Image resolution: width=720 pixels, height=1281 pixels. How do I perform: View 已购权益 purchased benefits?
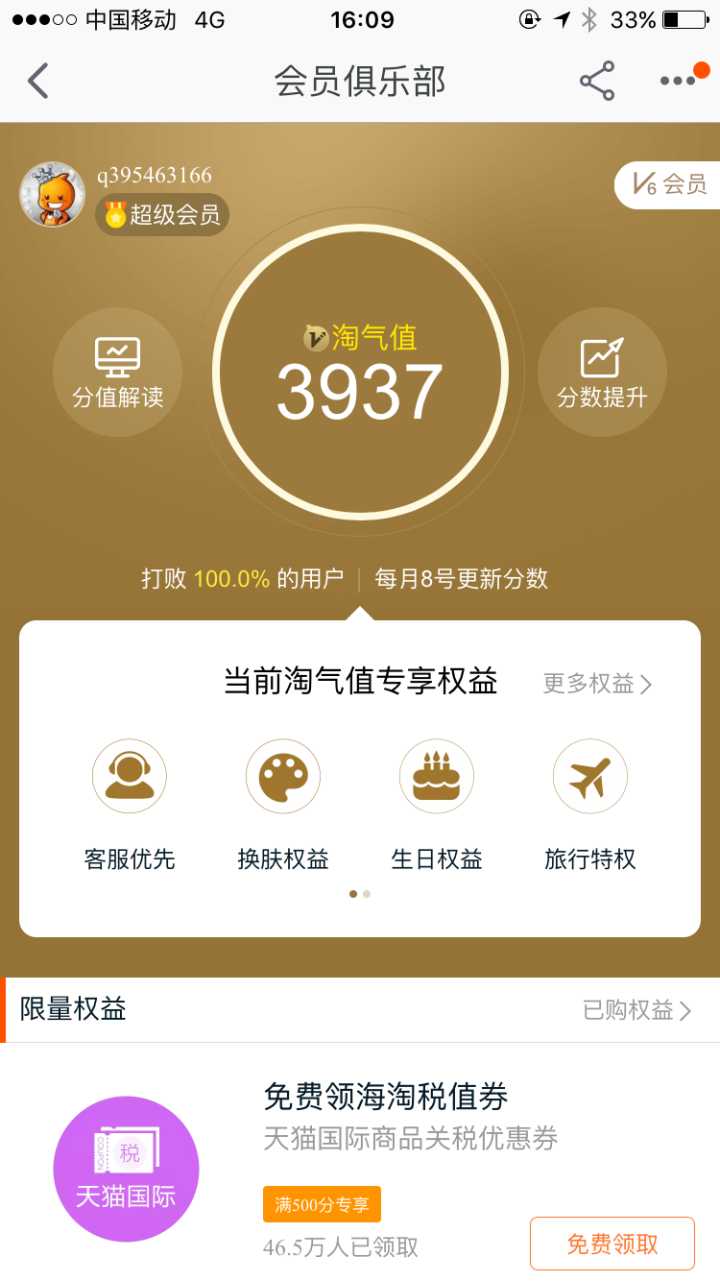(x=637, y=1010)
